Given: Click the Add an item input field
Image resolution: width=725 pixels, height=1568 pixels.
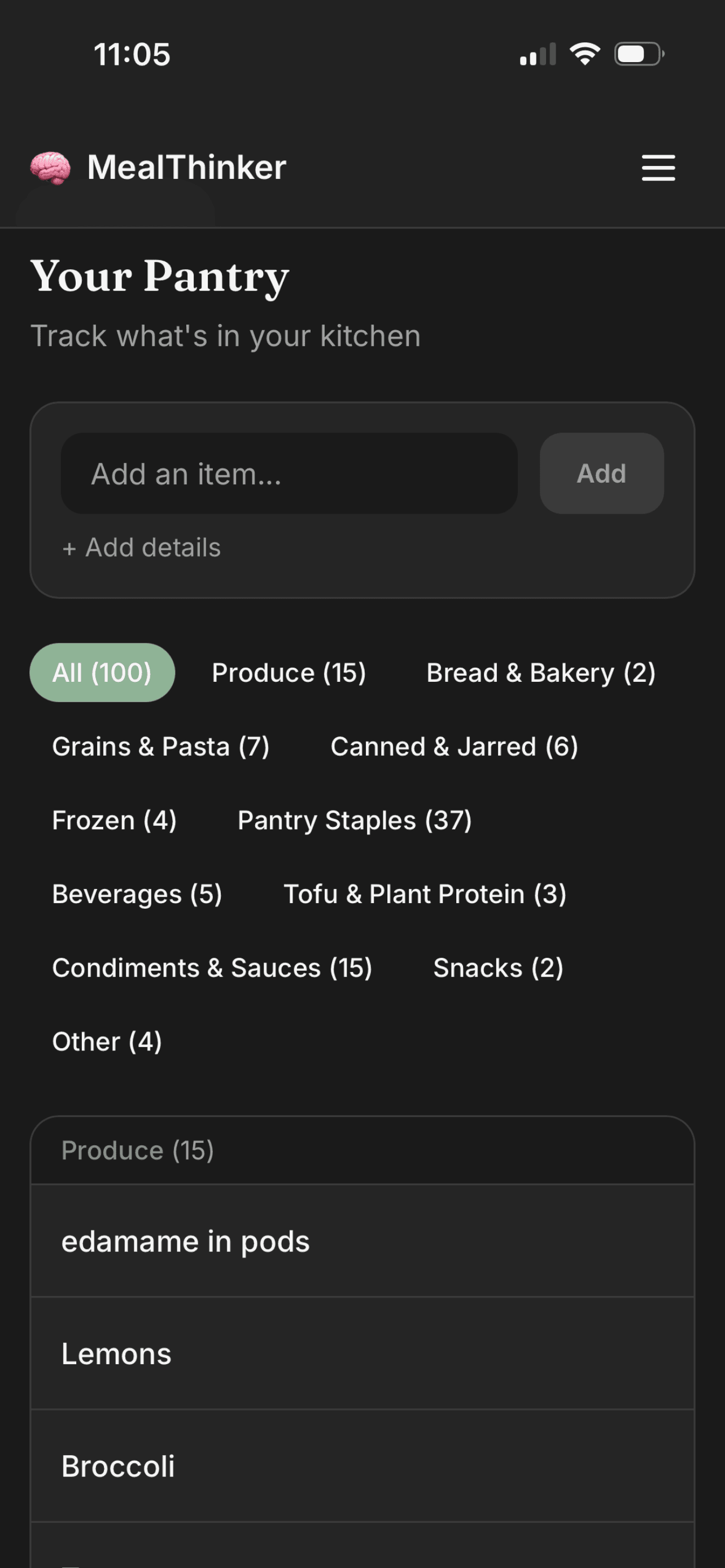Looking at the screenshot, I should pos(289,474).
